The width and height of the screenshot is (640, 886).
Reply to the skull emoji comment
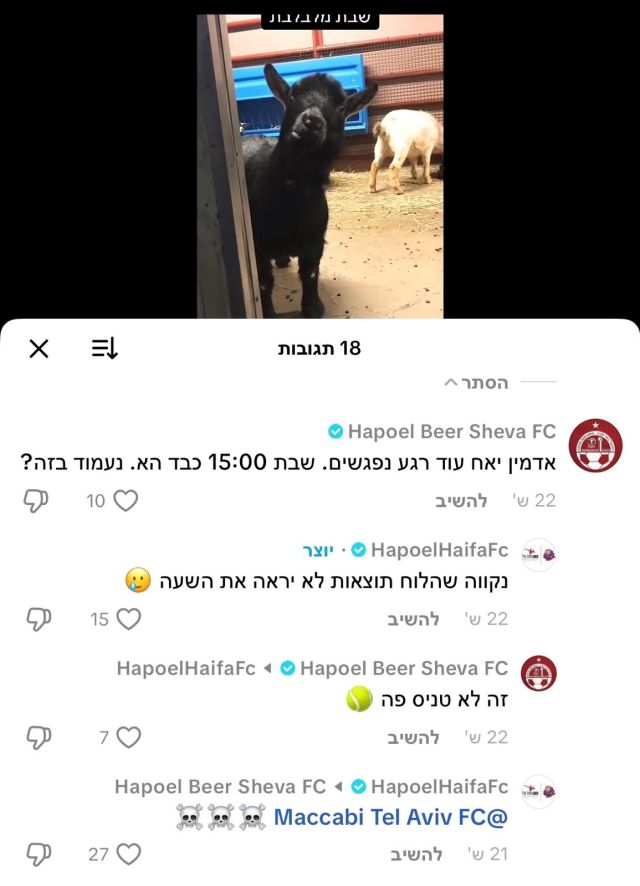(x=414, y=855)
